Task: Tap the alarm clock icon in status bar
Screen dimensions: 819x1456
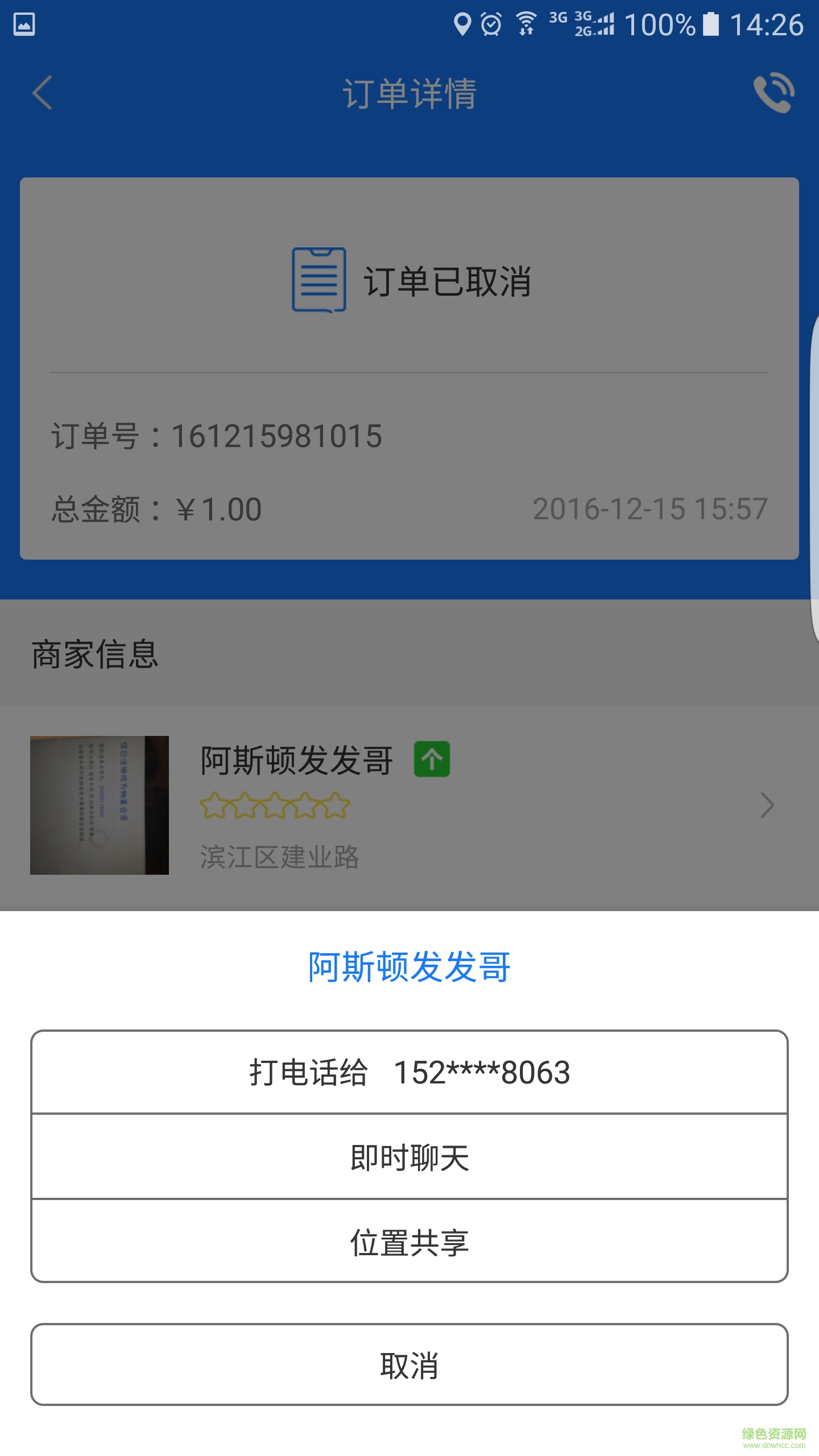Action: pyautogui.click(x=490, y=24)
